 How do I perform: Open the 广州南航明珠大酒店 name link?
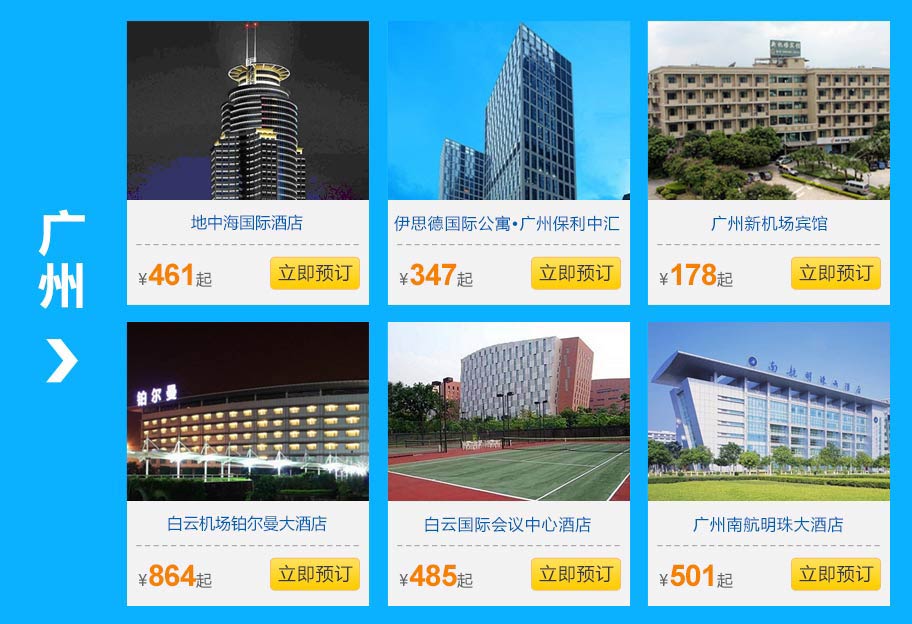pos(768,524)
